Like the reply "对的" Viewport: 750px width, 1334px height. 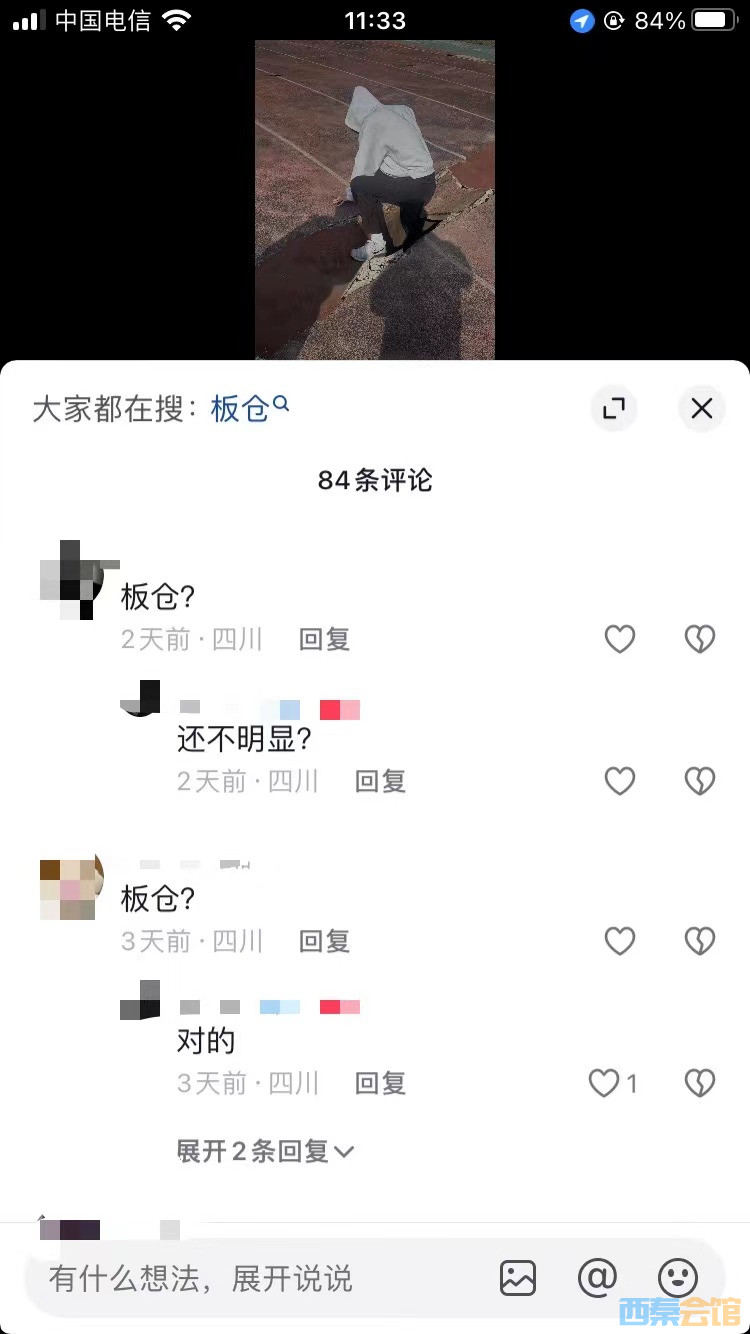tap(605, 1083)
